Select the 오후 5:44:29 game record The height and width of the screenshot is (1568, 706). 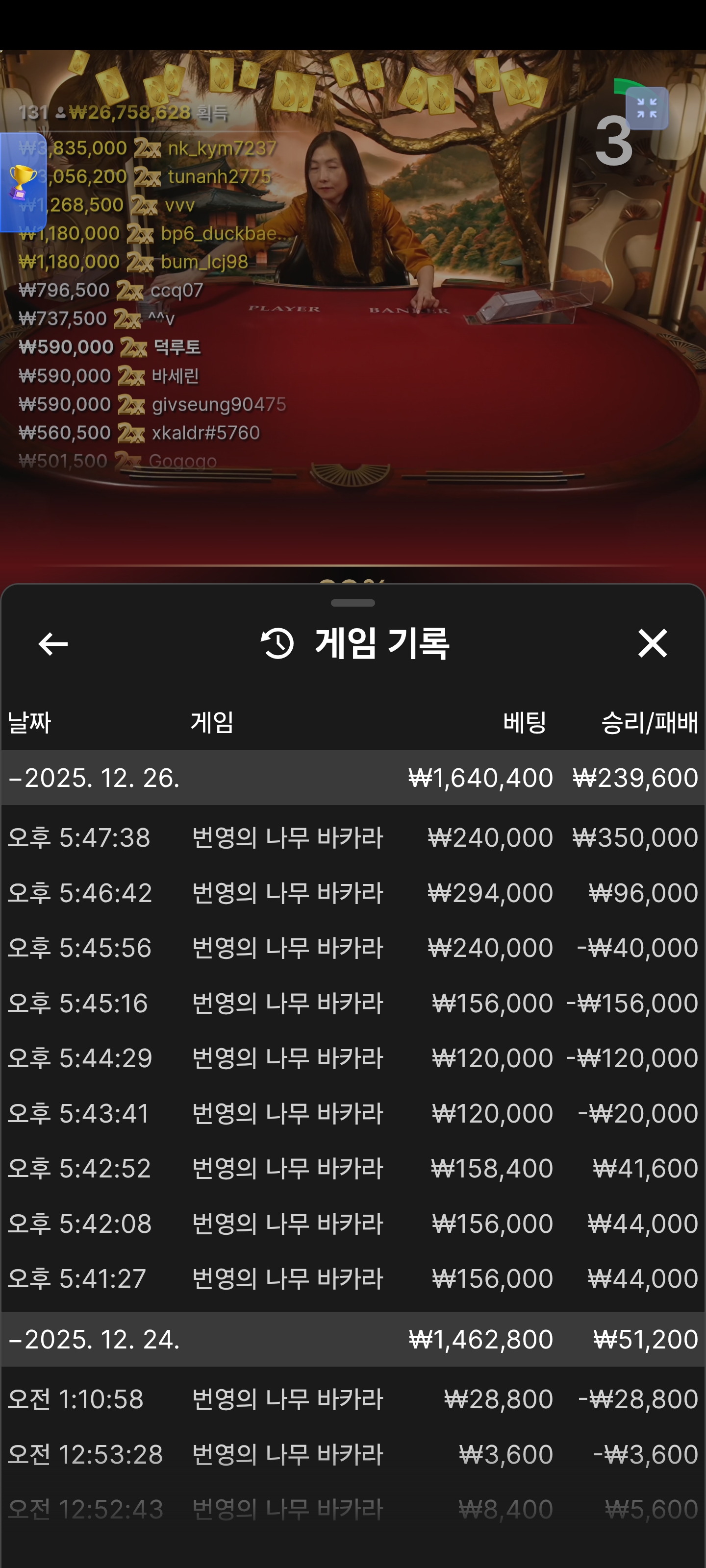[x=353, y=1058]
